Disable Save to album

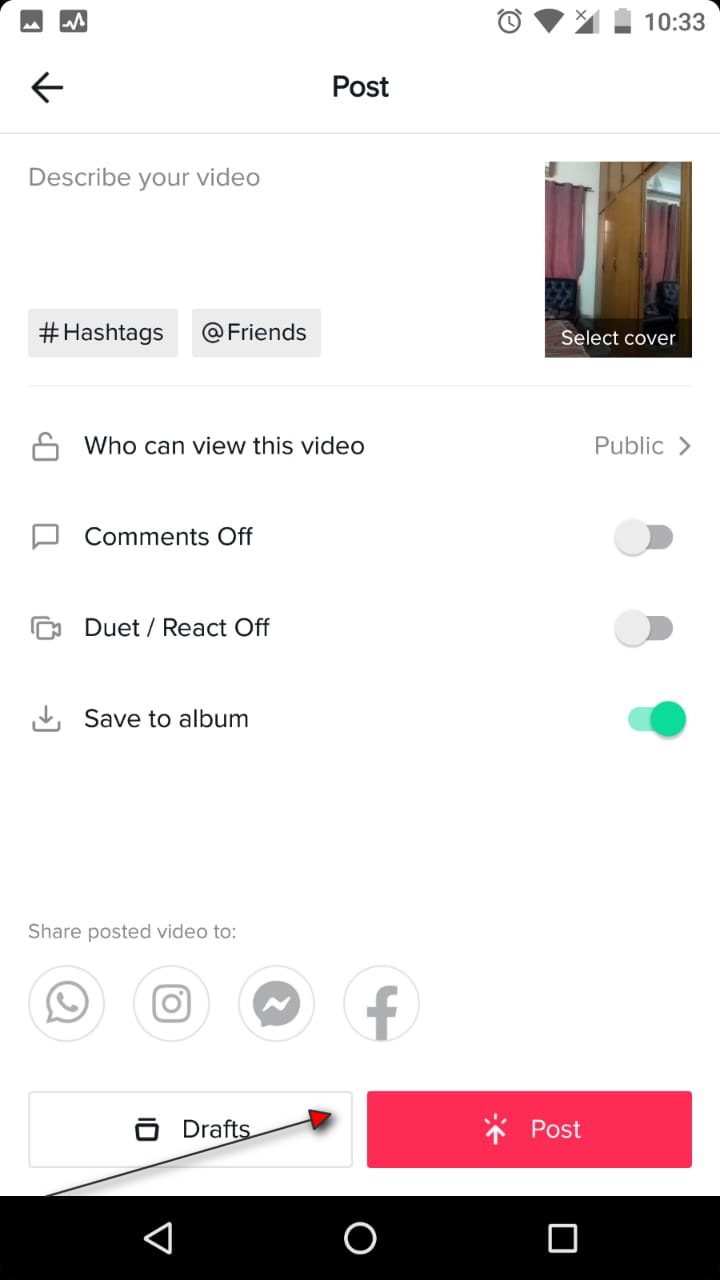pos(656,719)
